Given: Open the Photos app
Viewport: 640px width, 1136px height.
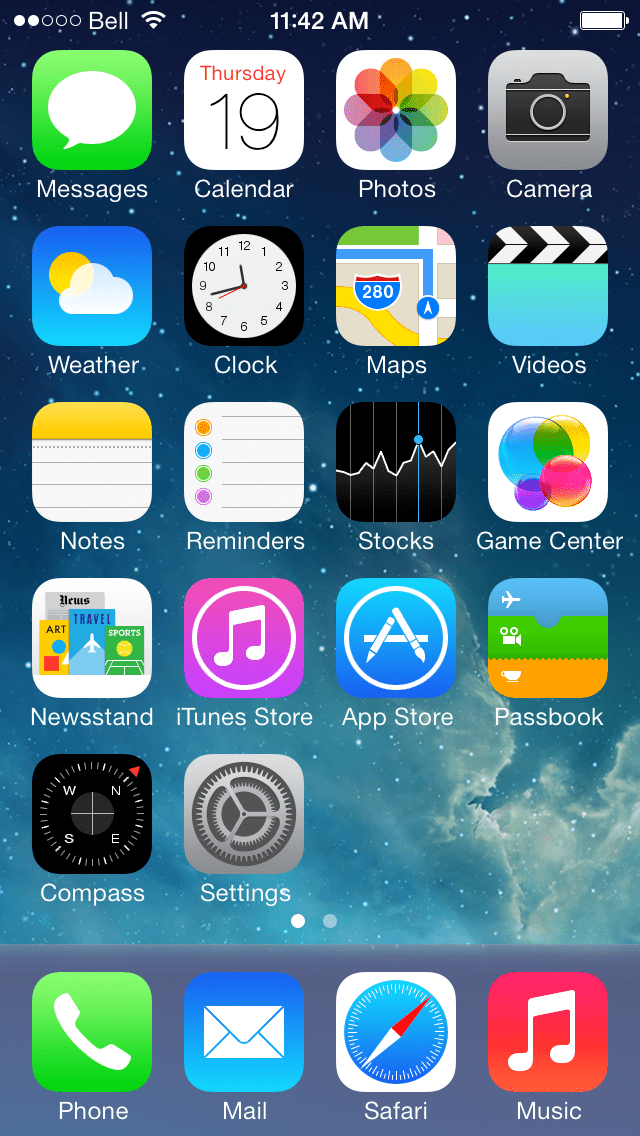Looking at the screenshot, I should (396, 110).
